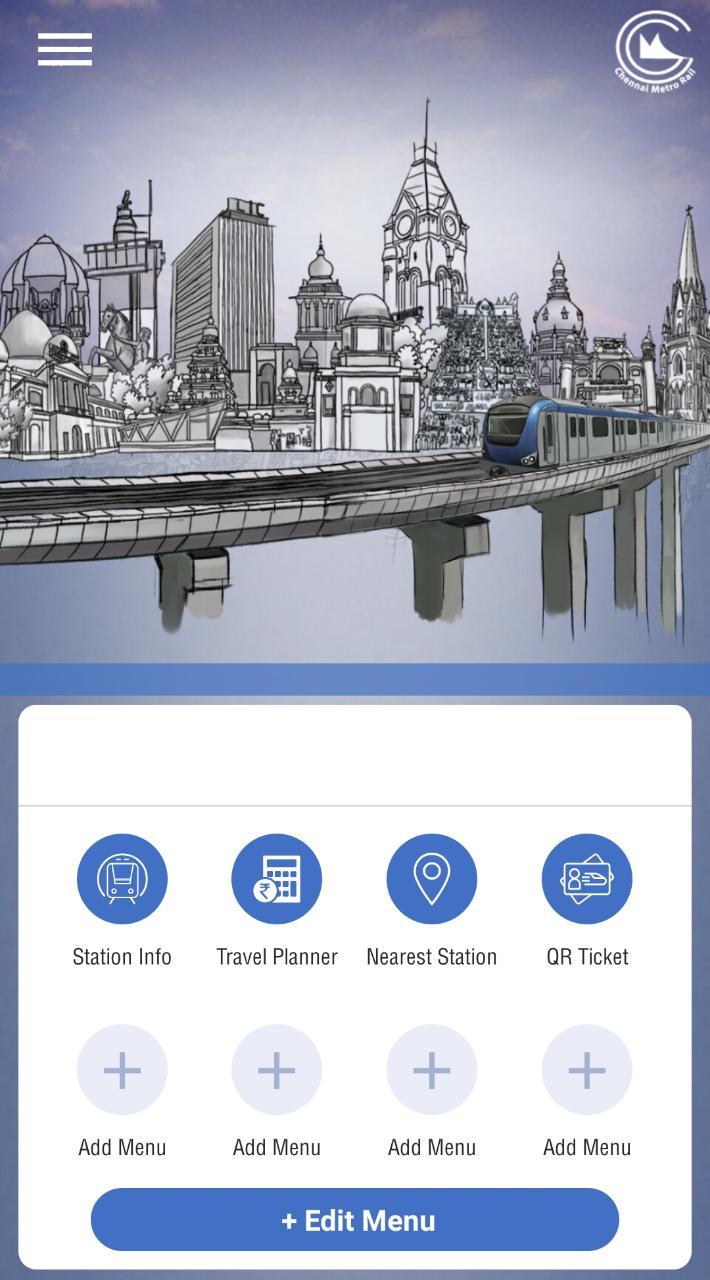This screenshot has width=710, height=1280.
Task: Open QR Ticket booking
Action: [587, 880]
